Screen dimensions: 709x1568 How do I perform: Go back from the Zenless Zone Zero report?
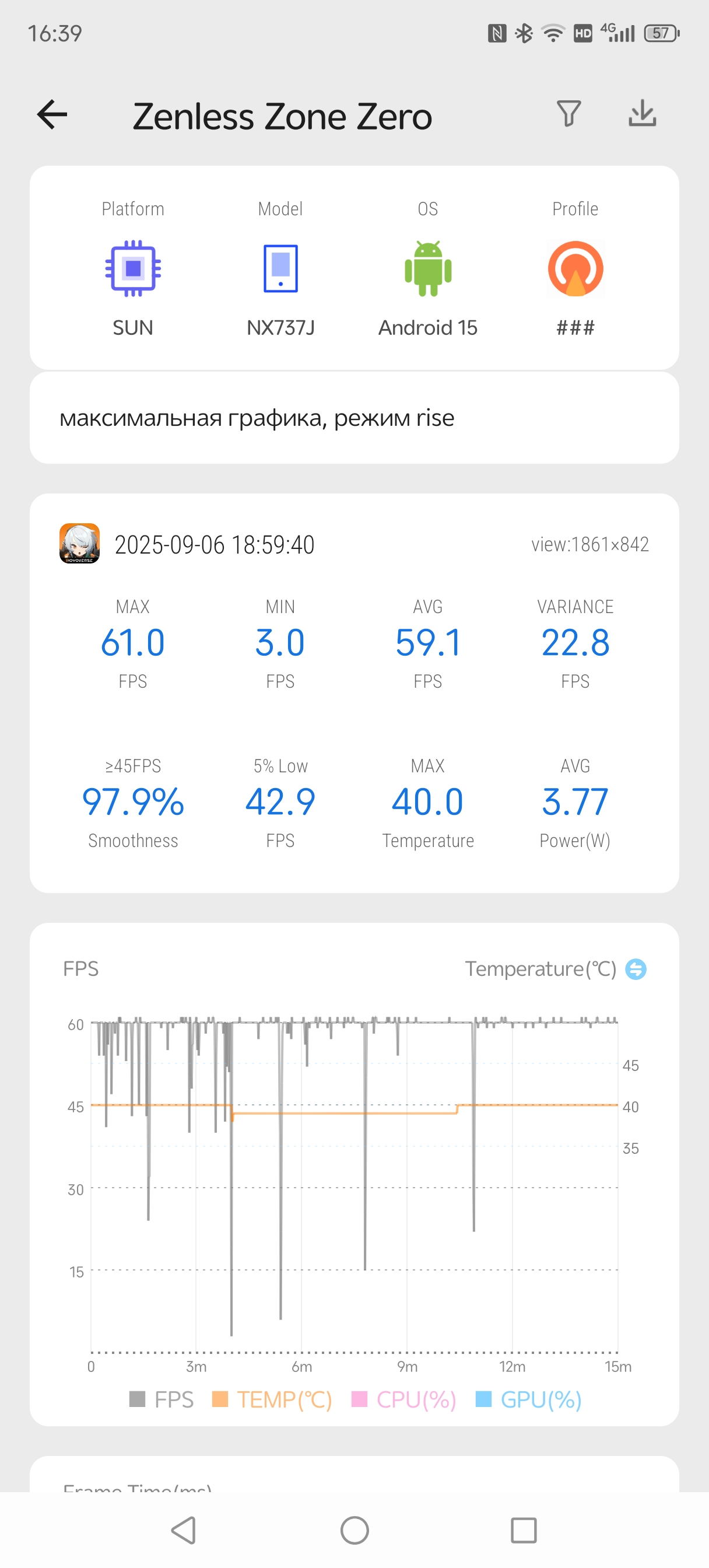pos(52,115)
